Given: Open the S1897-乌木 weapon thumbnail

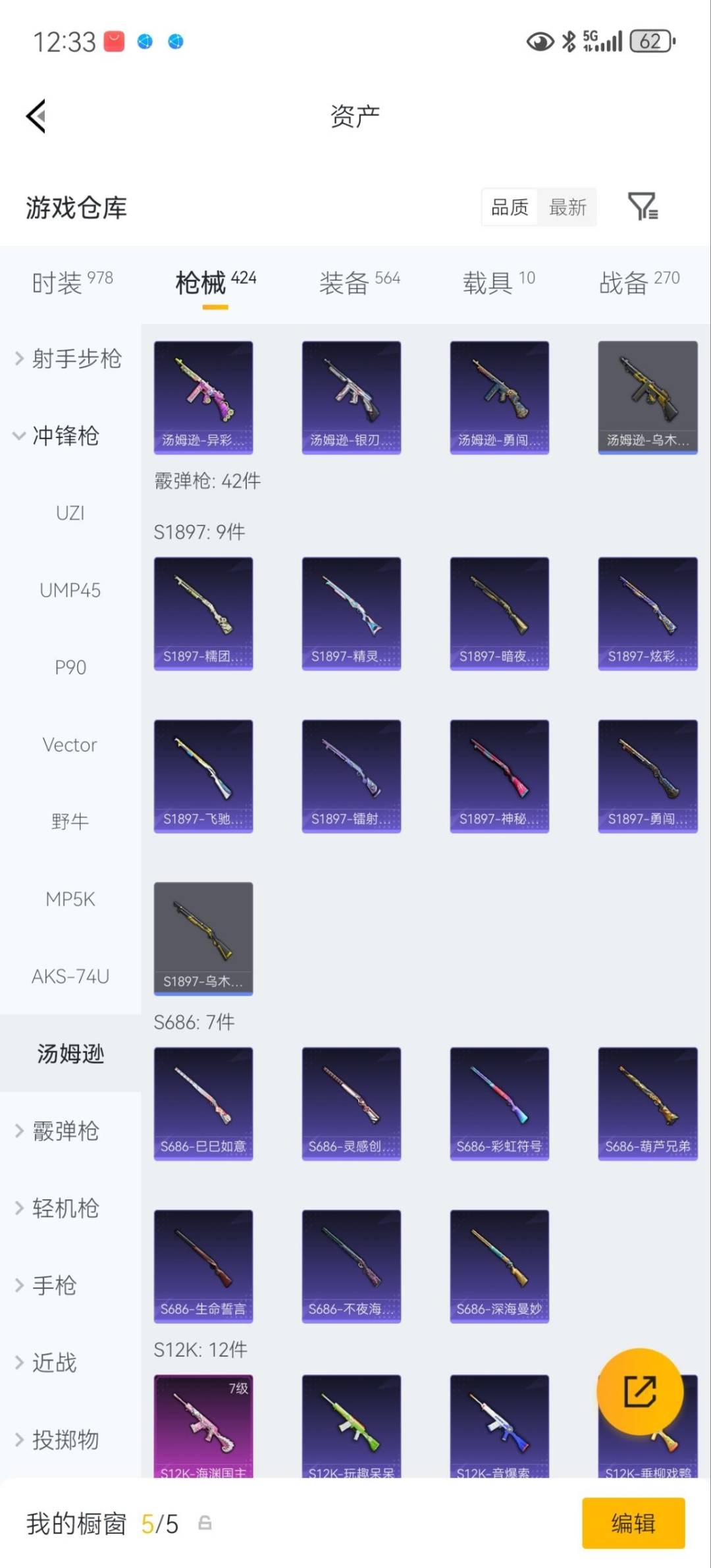Looking at the screenshot, I should point(203,938).
